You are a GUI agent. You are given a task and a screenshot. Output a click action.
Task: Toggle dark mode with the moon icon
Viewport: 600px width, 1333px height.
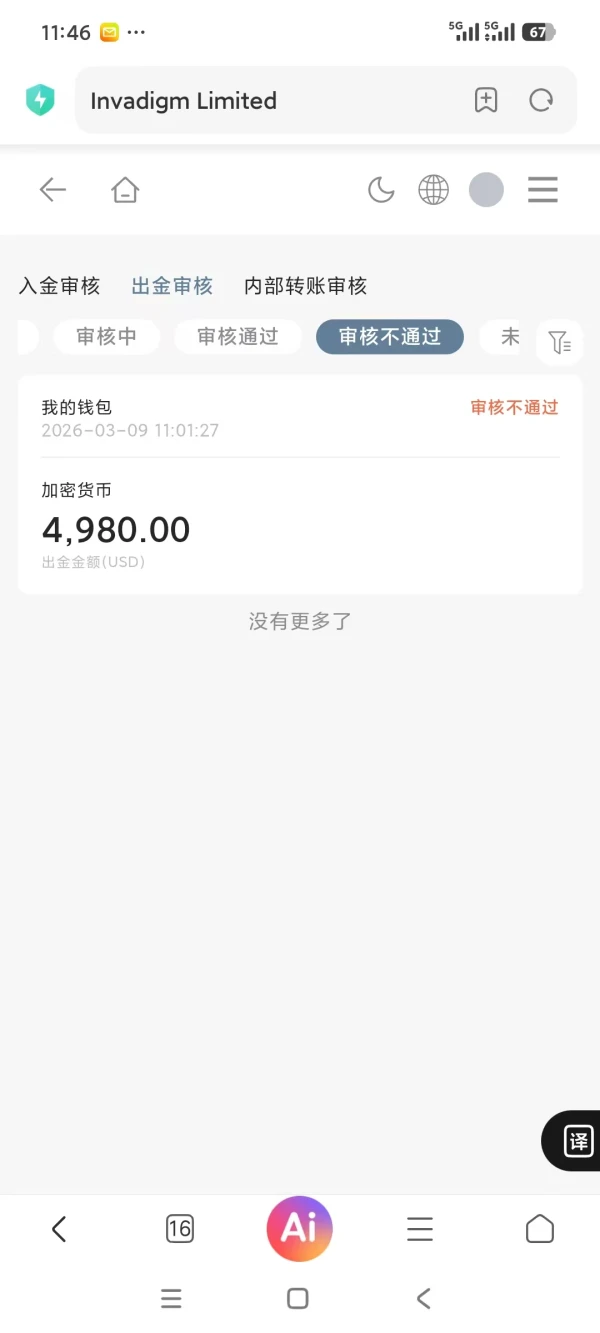click(x=381, y=189)
